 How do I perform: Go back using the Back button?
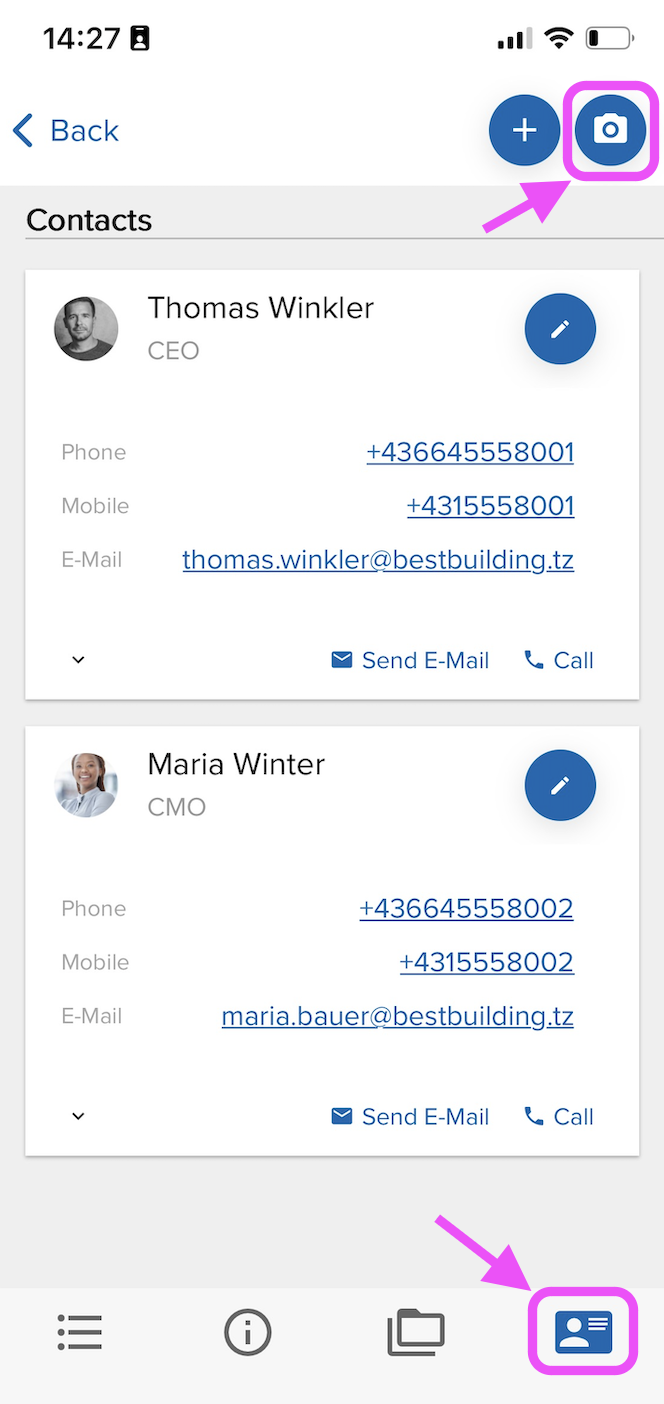[66, 130]
